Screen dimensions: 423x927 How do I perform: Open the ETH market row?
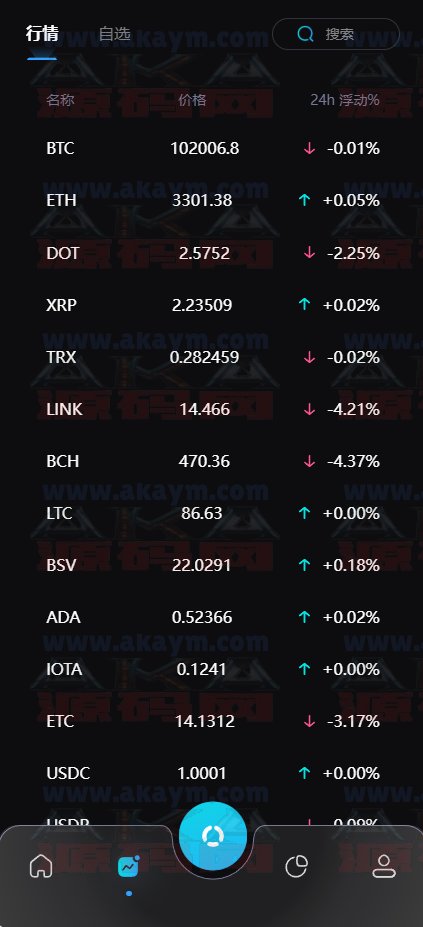click(x=212, y=200)
